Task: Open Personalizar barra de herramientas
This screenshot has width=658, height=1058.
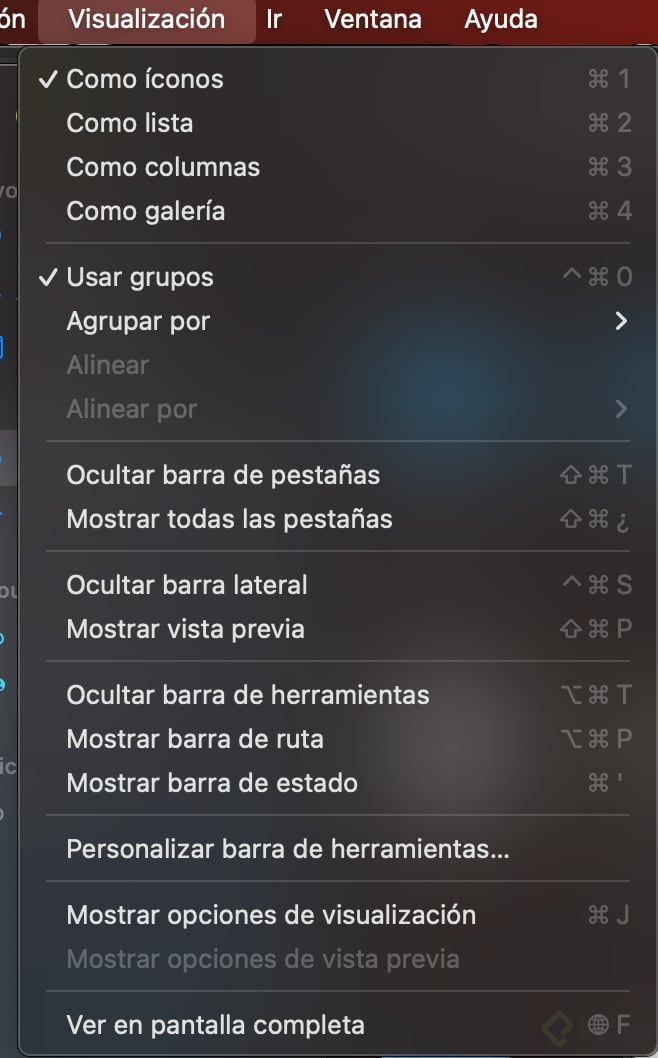Action: coord(288,849)
